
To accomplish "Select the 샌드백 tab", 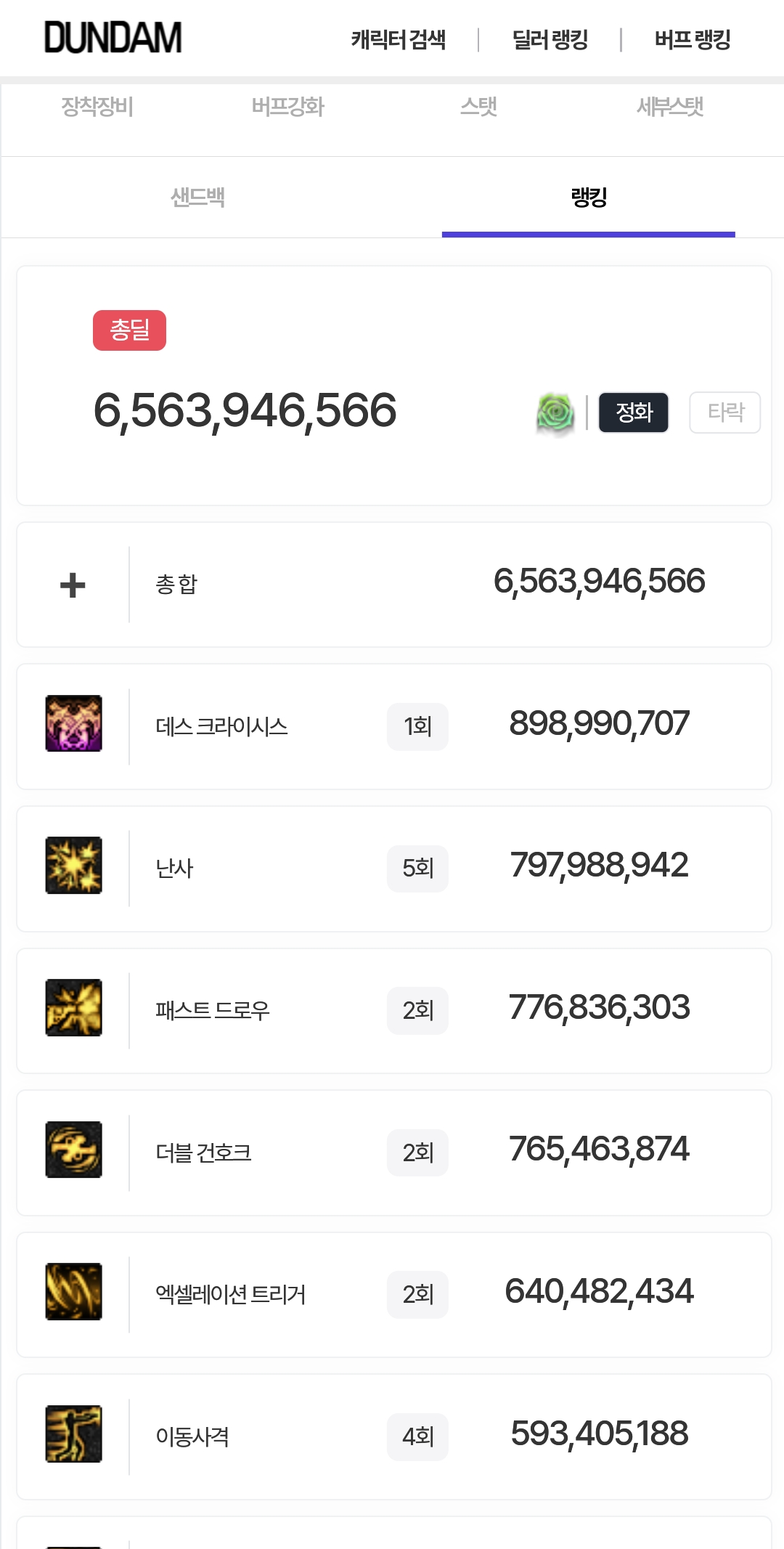I will pos(197,197).
